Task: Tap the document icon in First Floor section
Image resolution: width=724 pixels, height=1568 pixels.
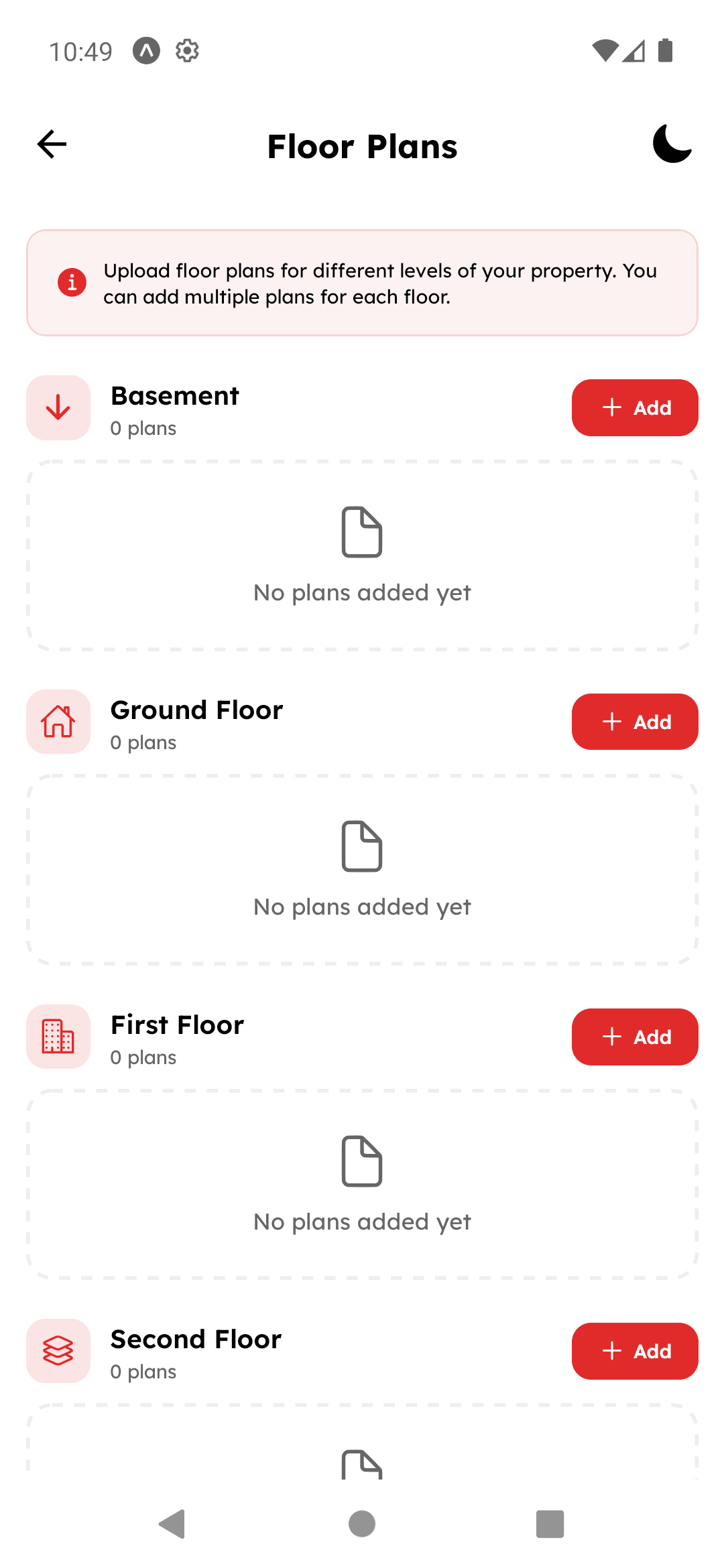Action: tap(361, 1162)
